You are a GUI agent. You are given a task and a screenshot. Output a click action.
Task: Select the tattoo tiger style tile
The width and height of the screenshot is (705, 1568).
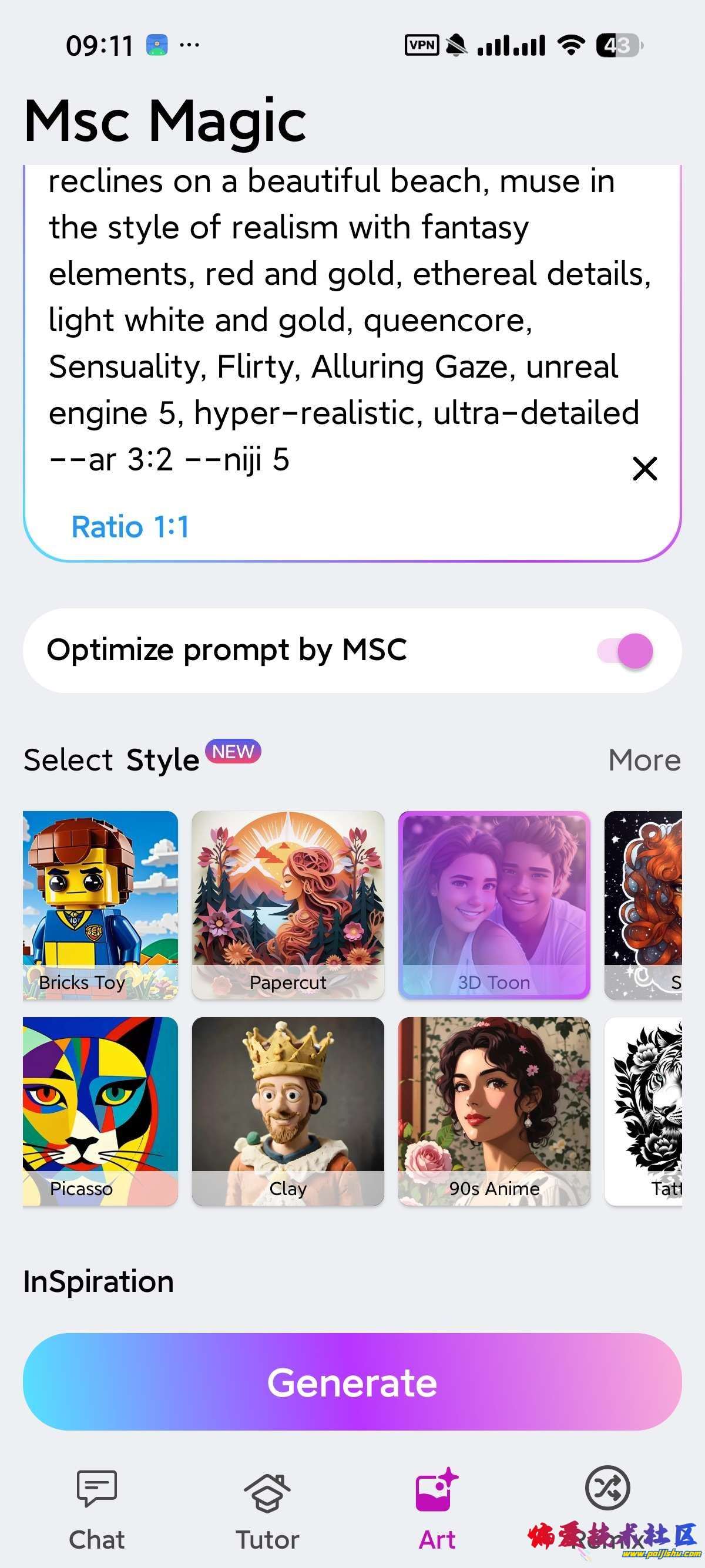click(x=644, y=1111)
